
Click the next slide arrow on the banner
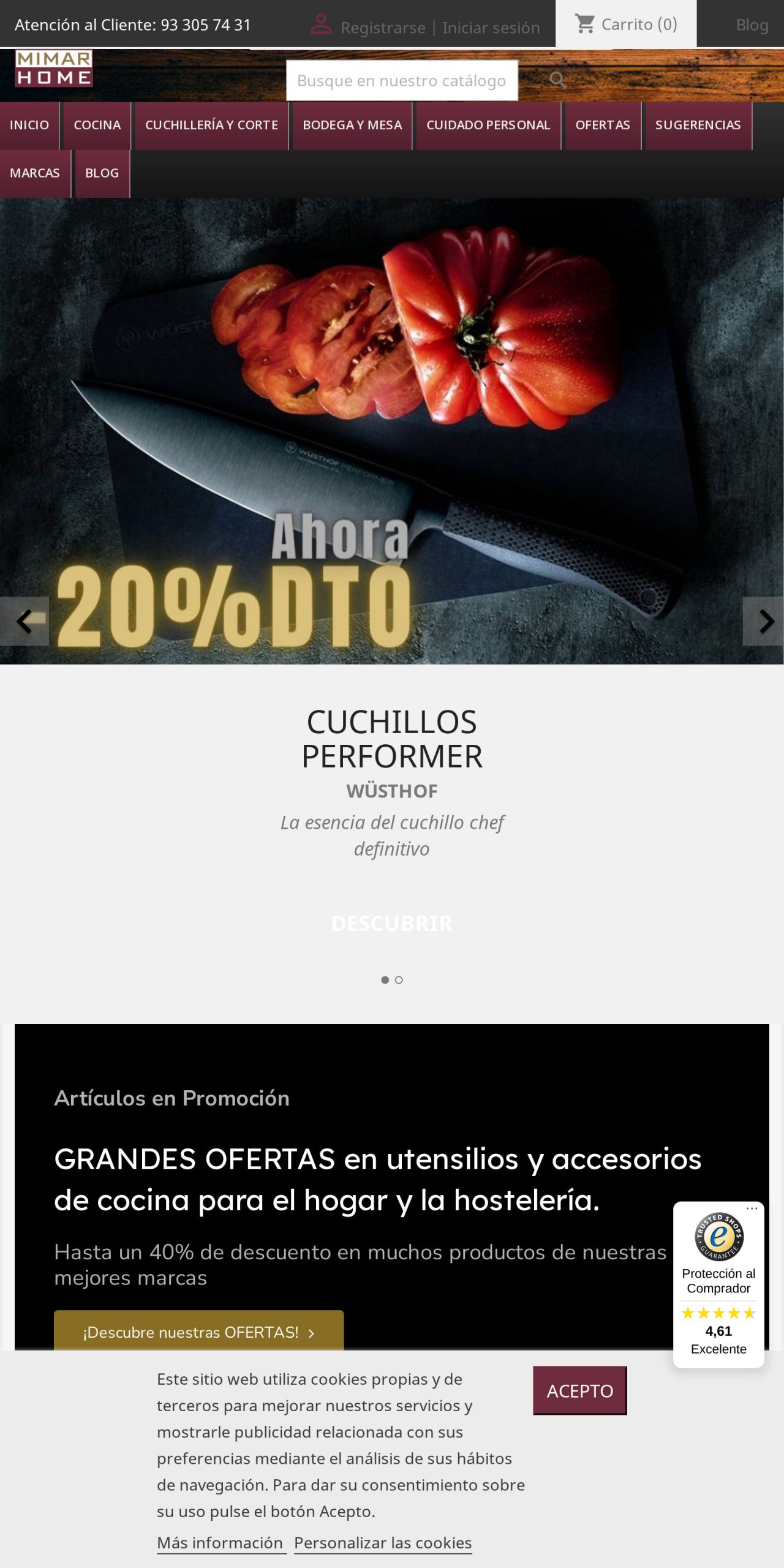(766, 622)
